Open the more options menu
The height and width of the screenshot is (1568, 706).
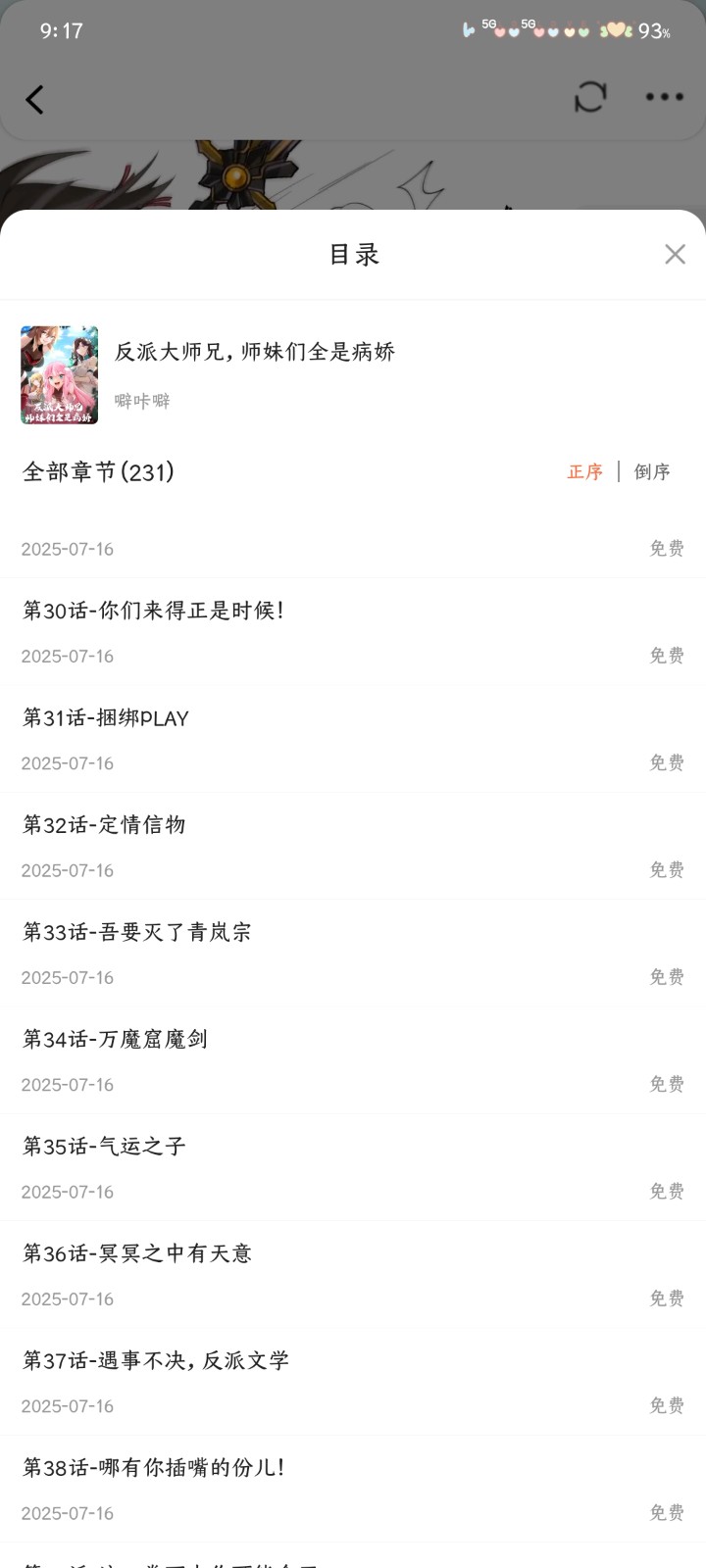click(x=663, y=97)
